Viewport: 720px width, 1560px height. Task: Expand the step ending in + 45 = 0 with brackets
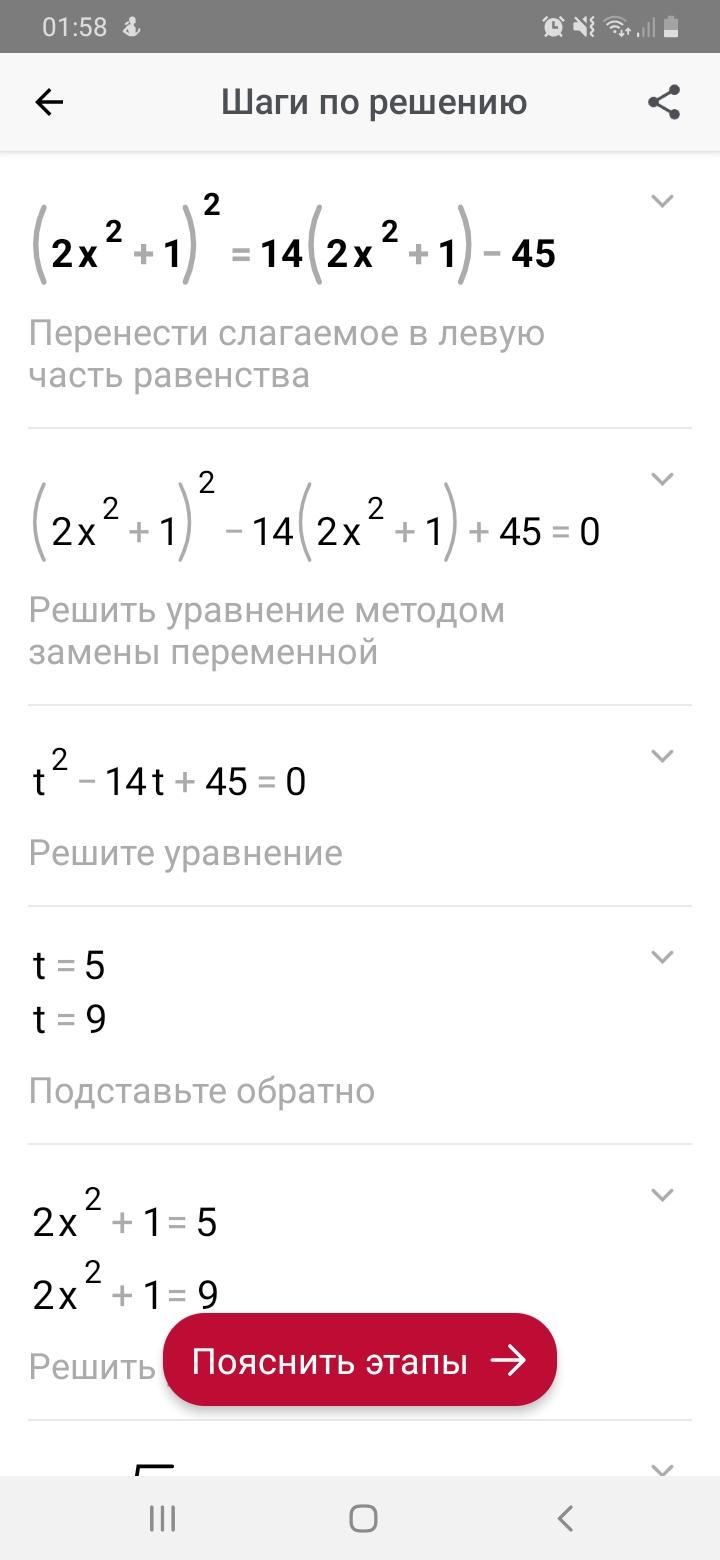click(x=662, y=479)
